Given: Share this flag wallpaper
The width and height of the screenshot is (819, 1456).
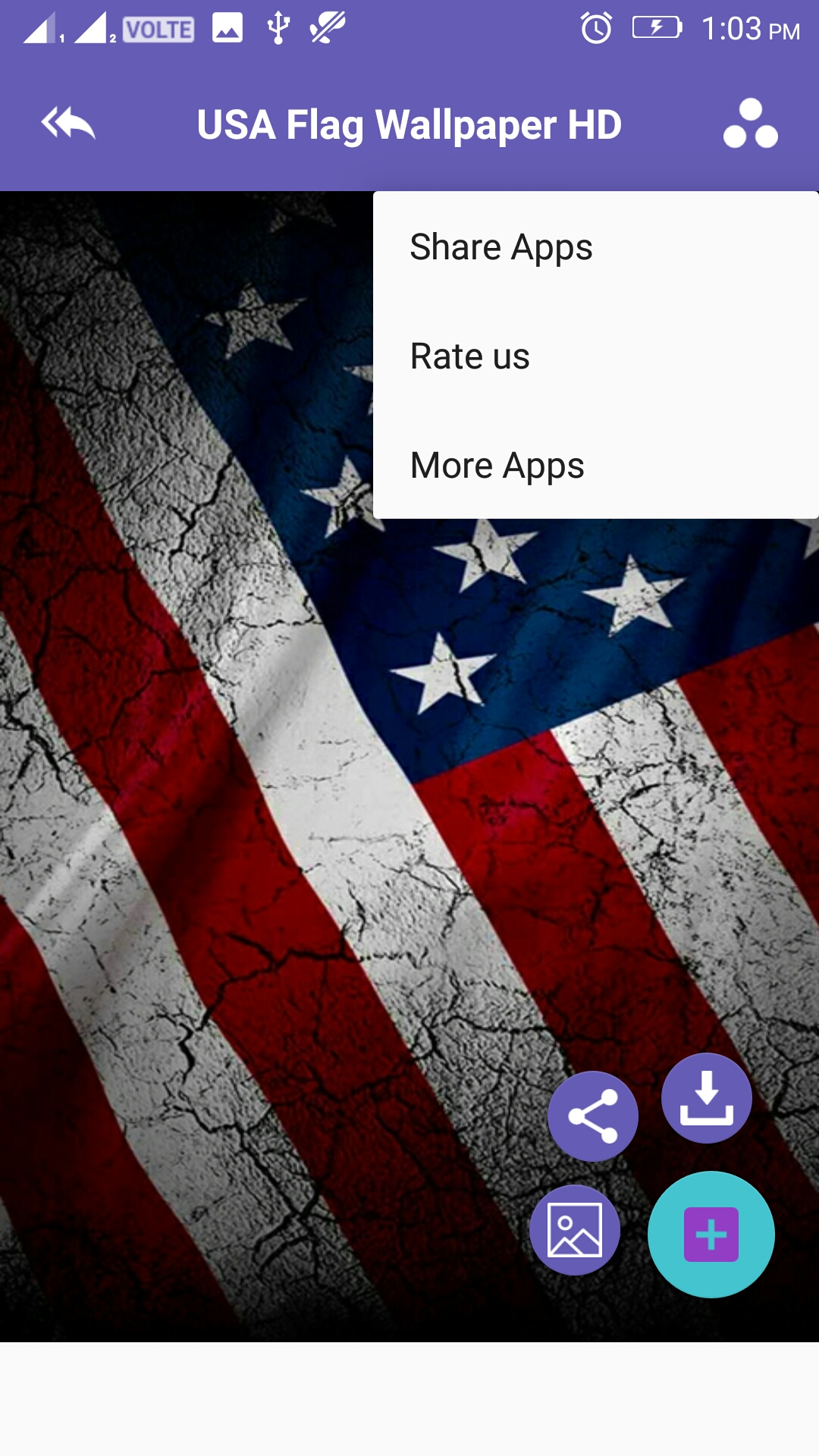Looking at the screenshot, I should 592,1116.
